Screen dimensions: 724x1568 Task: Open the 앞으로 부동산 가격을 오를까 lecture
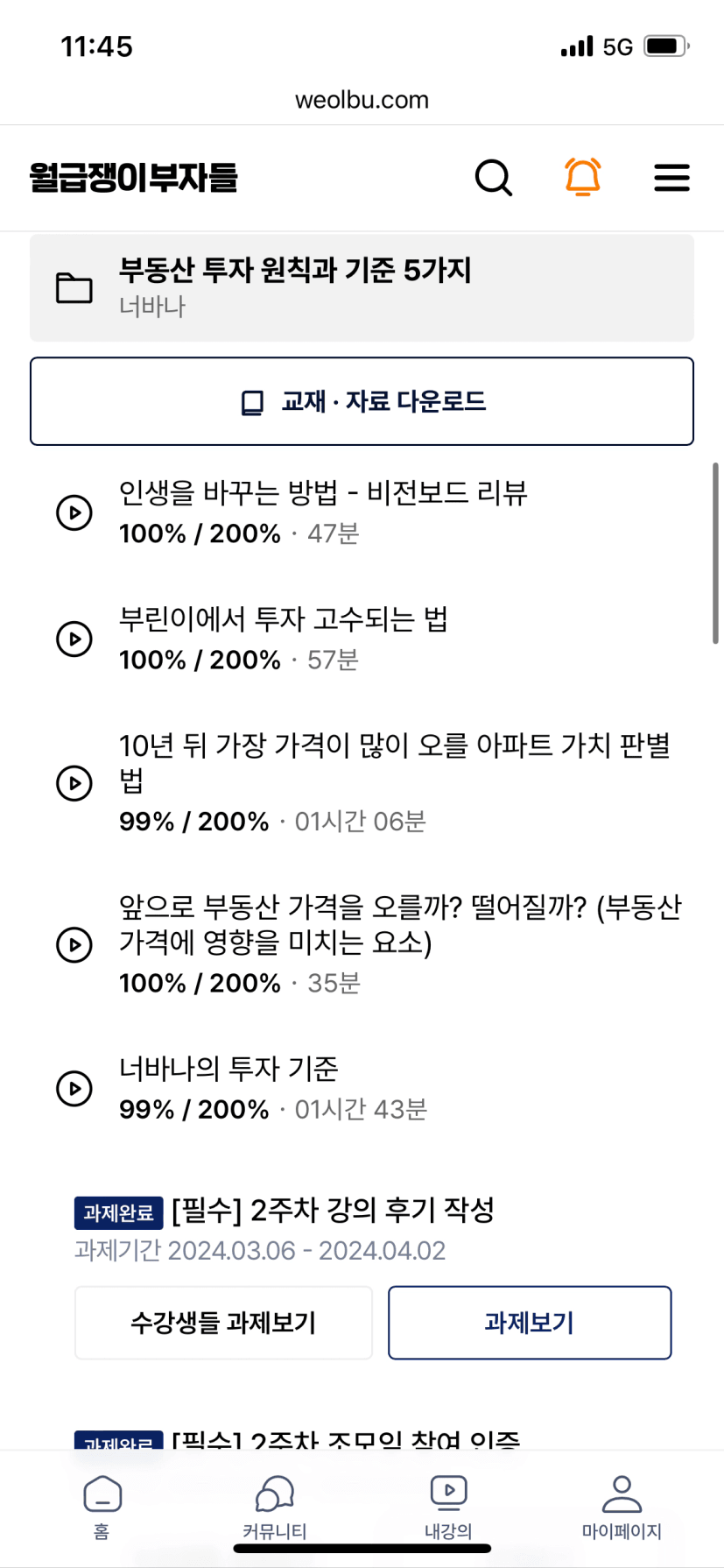pos(362,944)
